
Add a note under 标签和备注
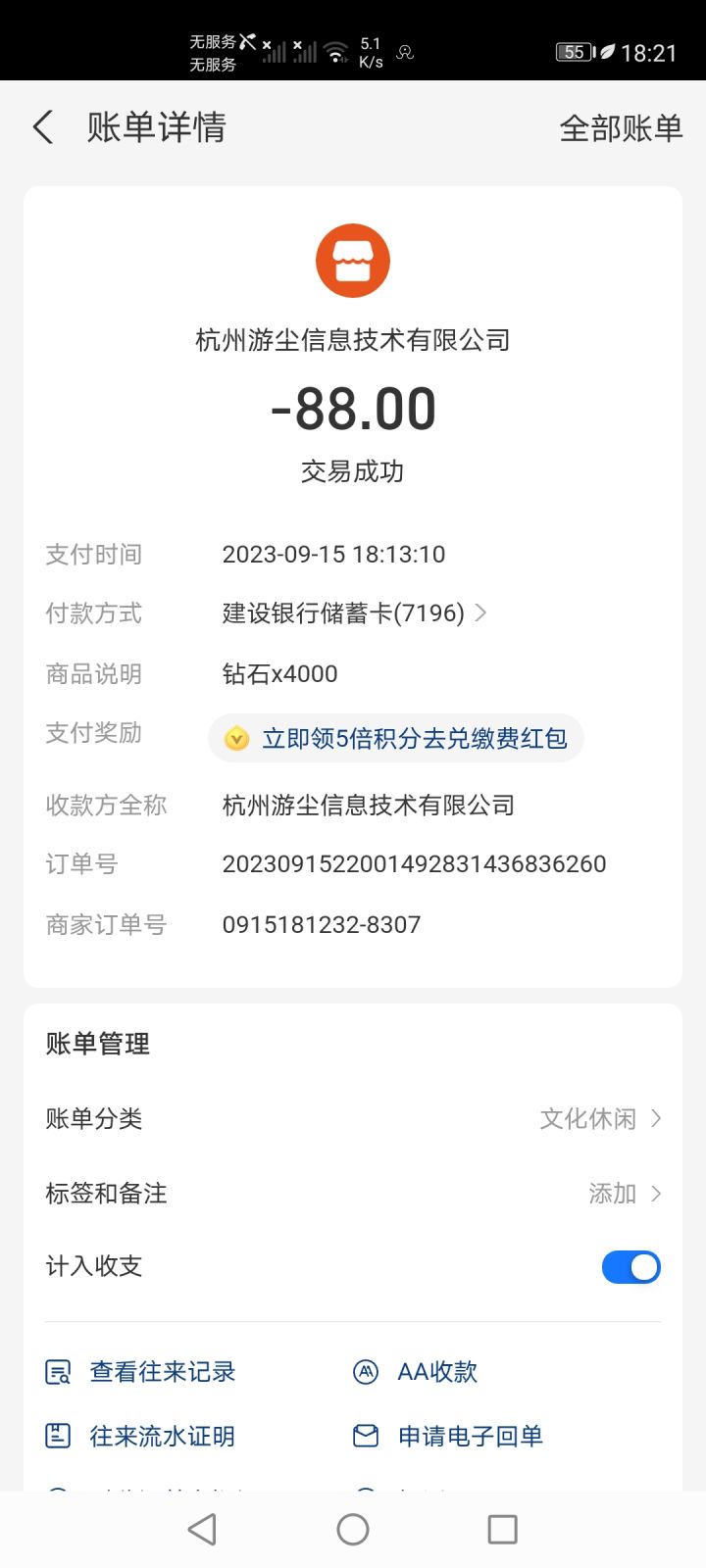point(624,1193)
